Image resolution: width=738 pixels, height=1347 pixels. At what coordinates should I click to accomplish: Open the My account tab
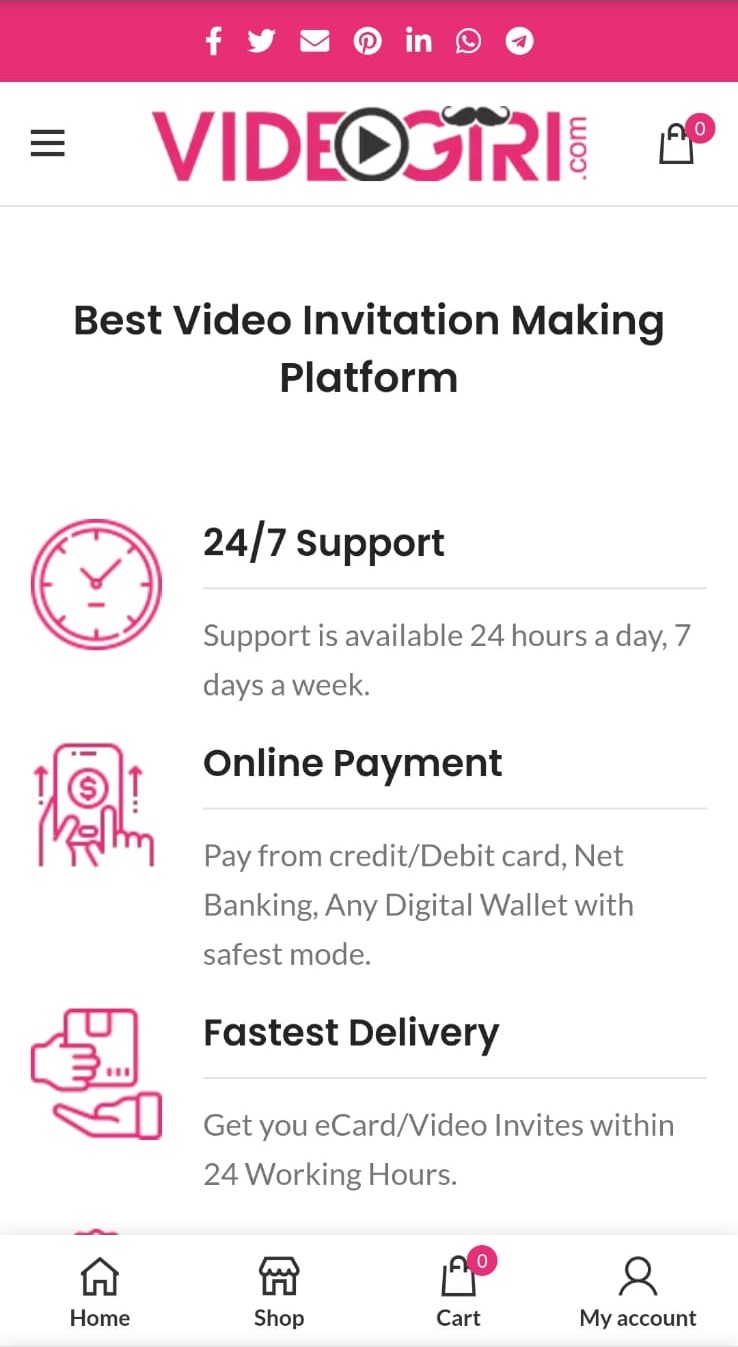pyautogui.click(x=638, y=1292)
